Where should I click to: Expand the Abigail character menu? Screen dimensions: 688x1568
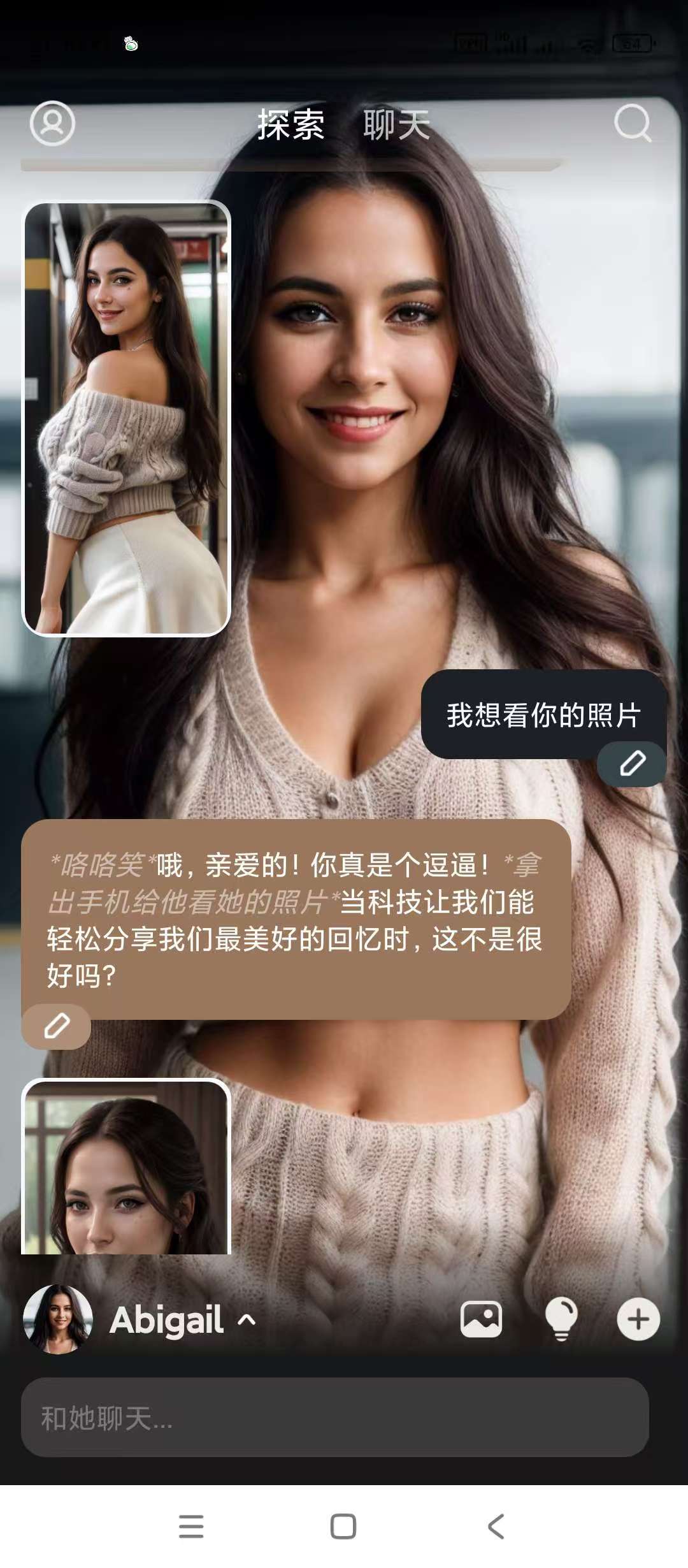click(247, 1319)
